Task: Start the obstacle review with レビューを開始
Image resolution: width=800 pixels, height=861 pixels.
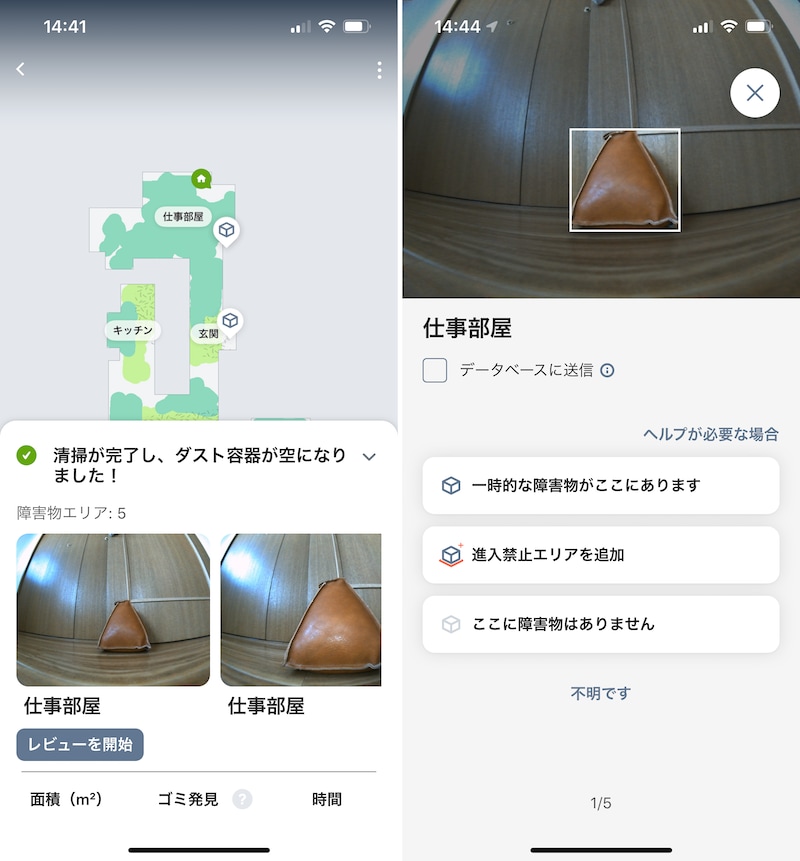Action: pos(80,744)
